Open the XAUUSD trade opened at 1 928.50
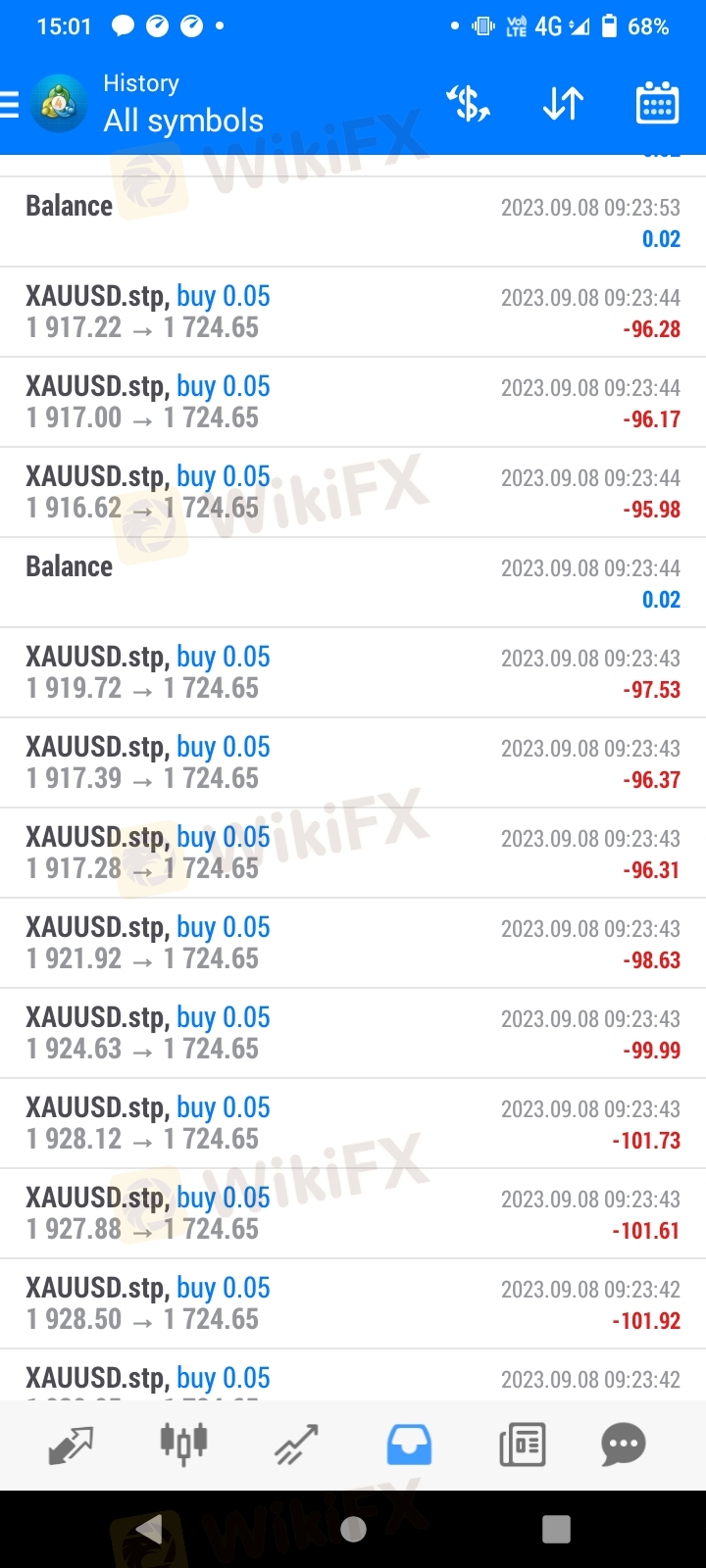The height and width of the screenshot is (1568, 706). point(353,1303)
